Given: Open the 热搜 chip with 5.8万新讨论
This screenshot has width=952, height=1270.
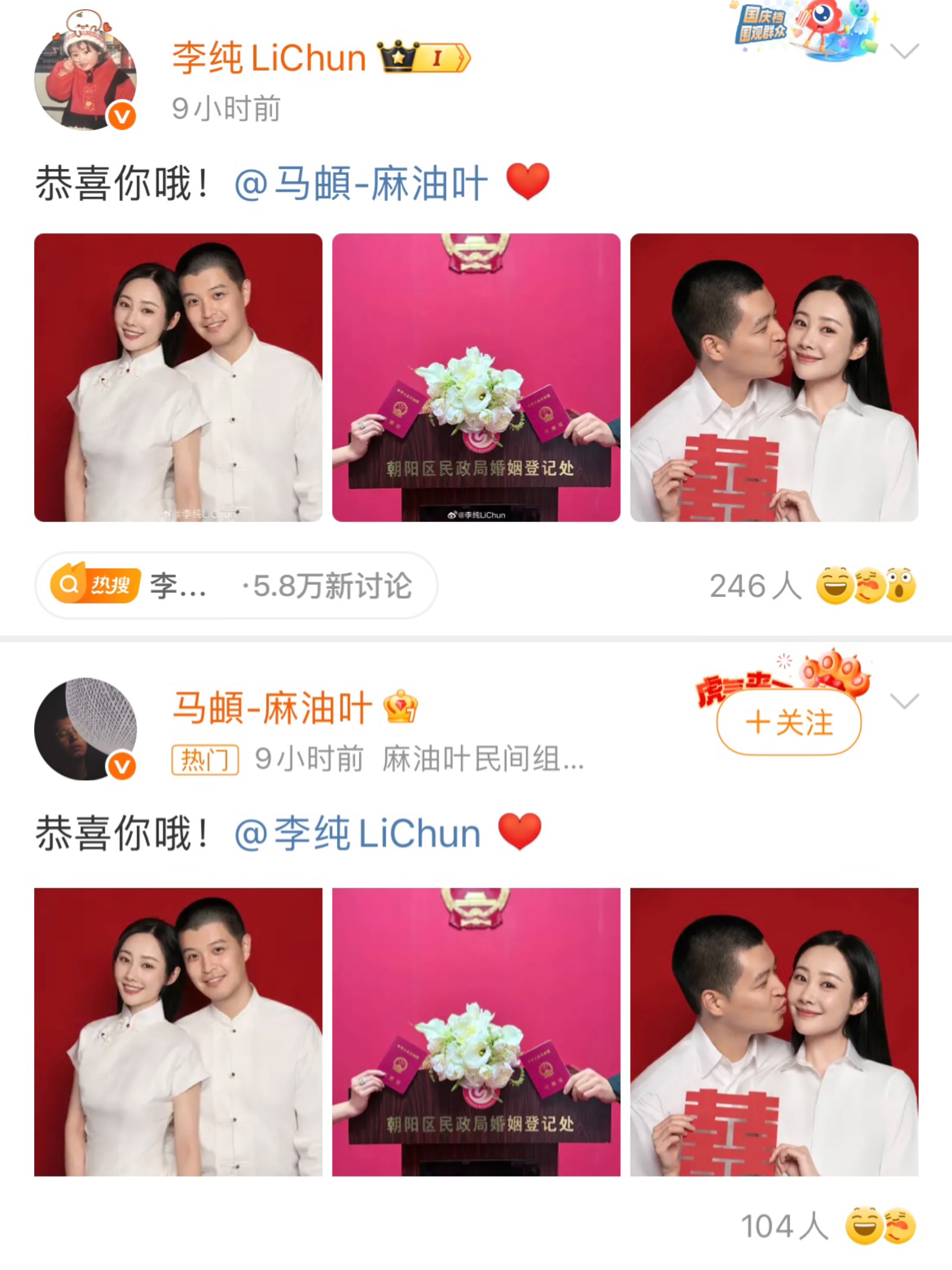Looking at the screenshot, I should coord(236,585).
